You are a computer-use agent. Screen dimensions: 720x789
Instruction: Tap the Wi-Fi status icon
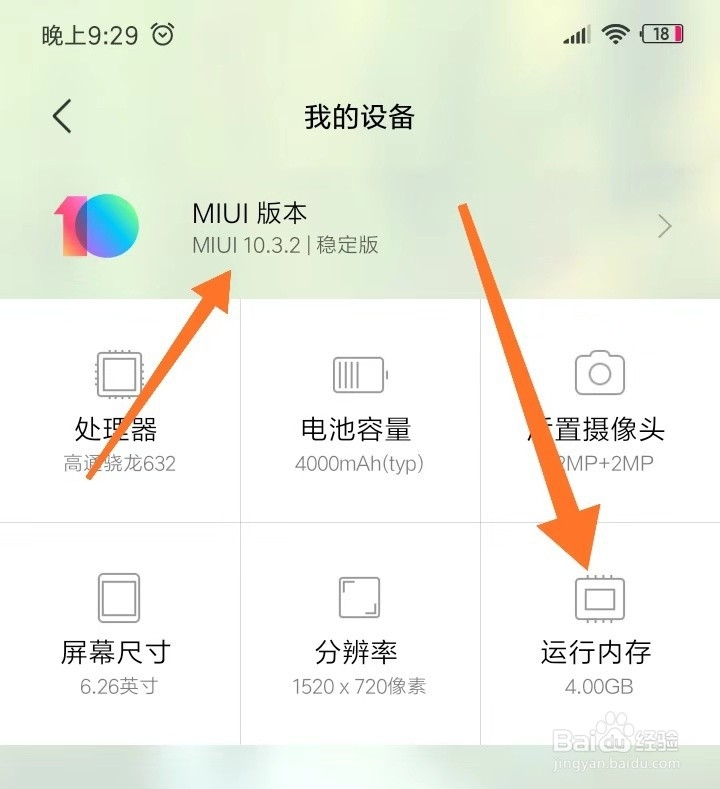[x=617, y=33]
